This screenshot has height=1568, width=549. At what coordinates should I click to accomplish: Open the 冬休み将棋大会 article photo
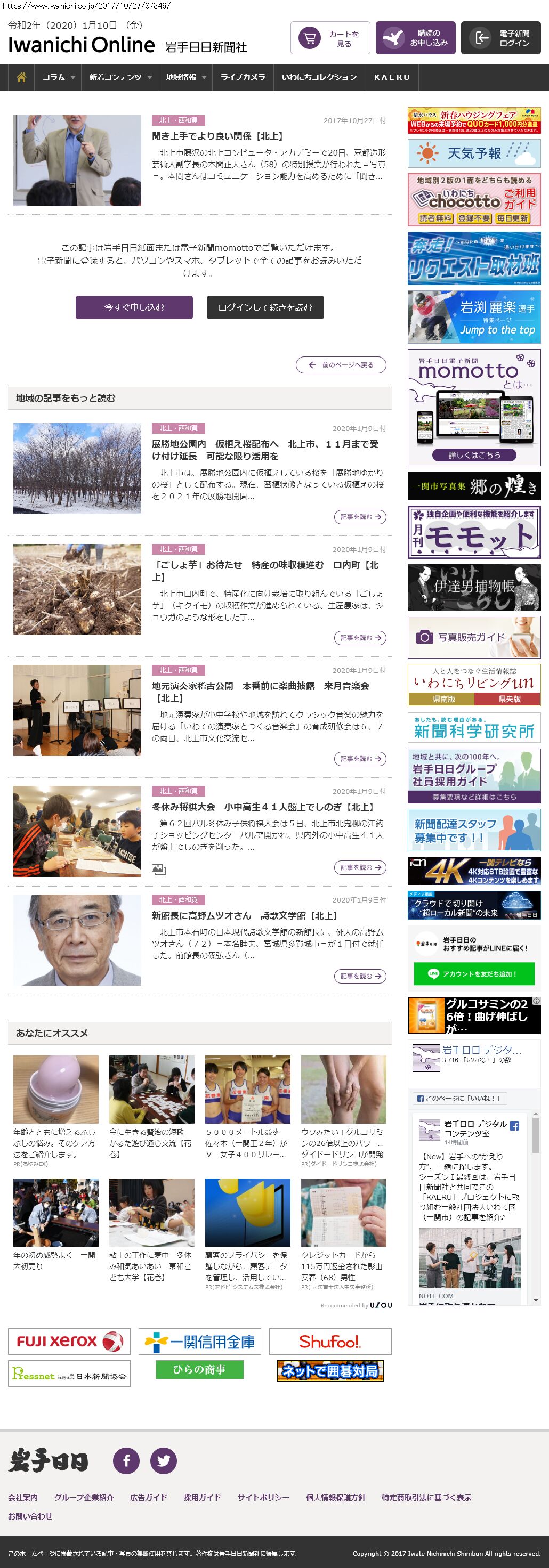point(77,831)
